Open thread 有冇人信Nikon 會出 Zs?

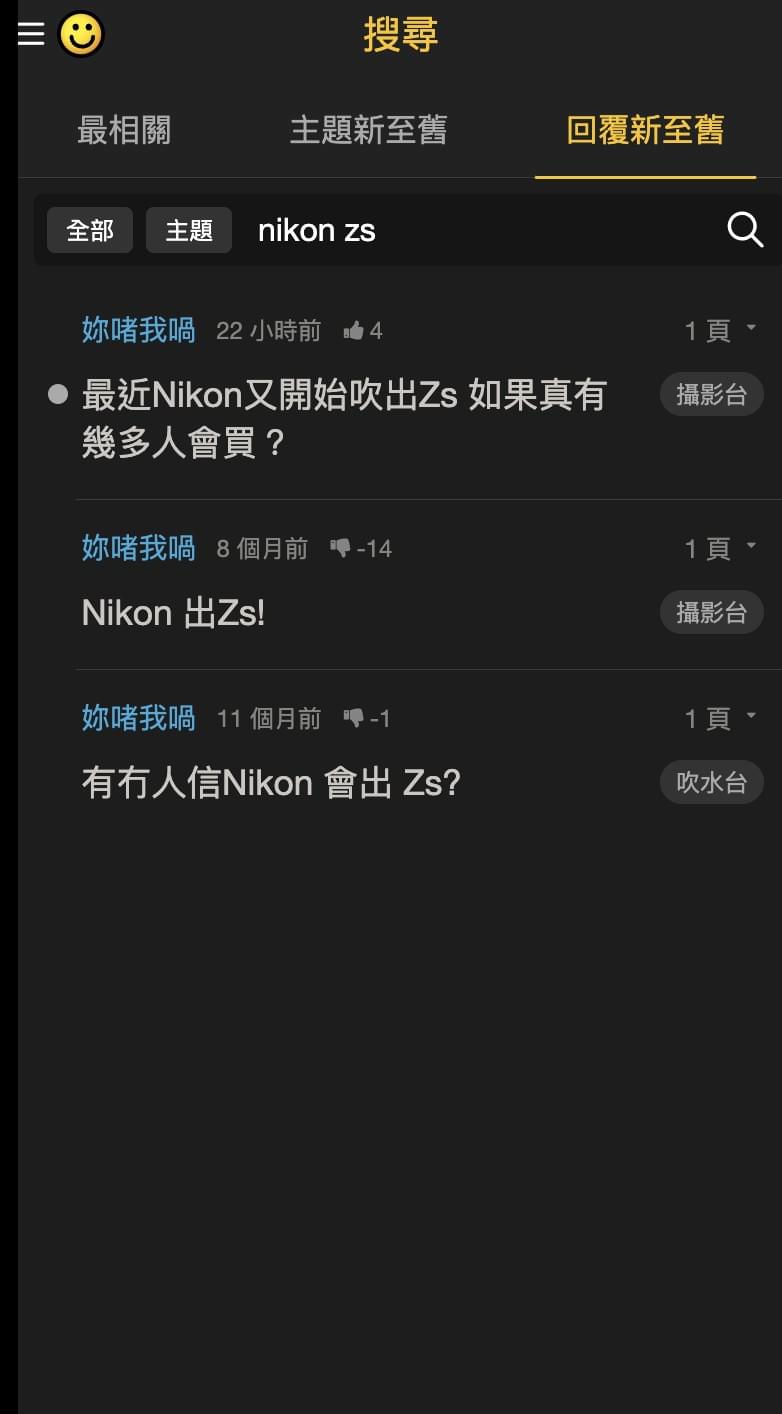(x=271, y=783)
